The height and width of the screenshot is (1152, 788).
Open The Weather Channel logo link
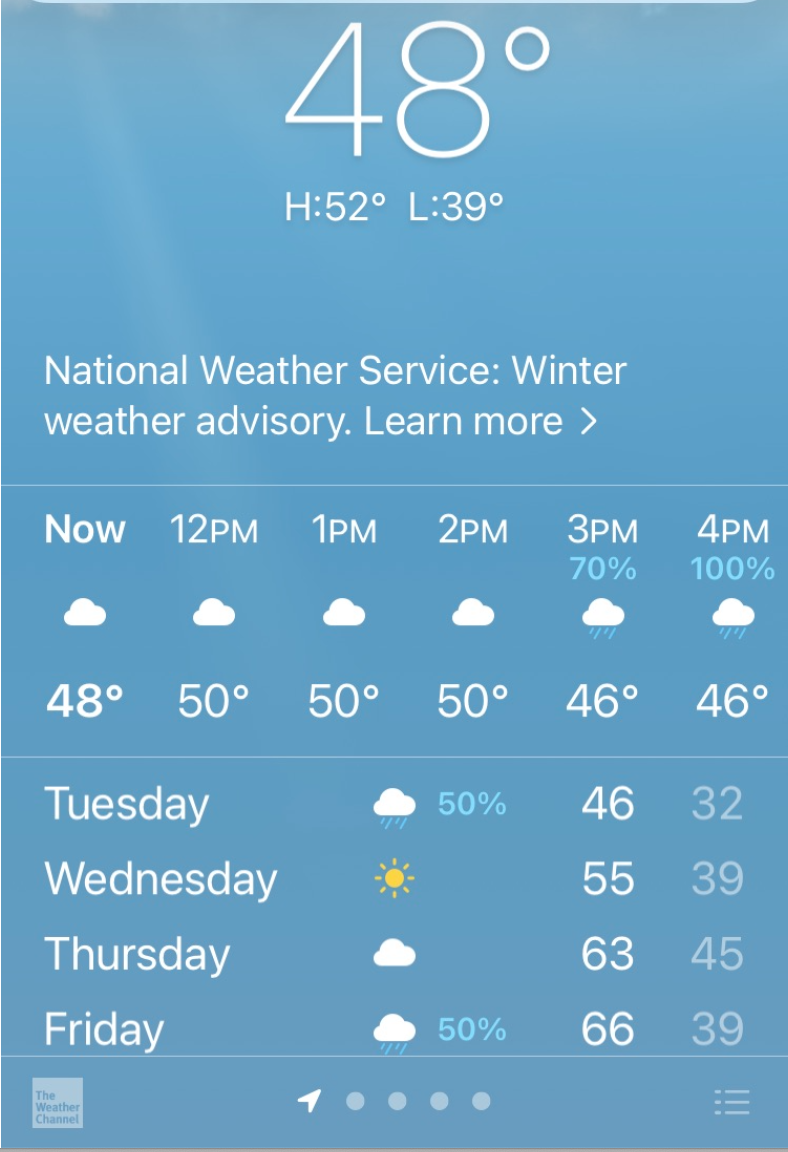click(57, 1102)
